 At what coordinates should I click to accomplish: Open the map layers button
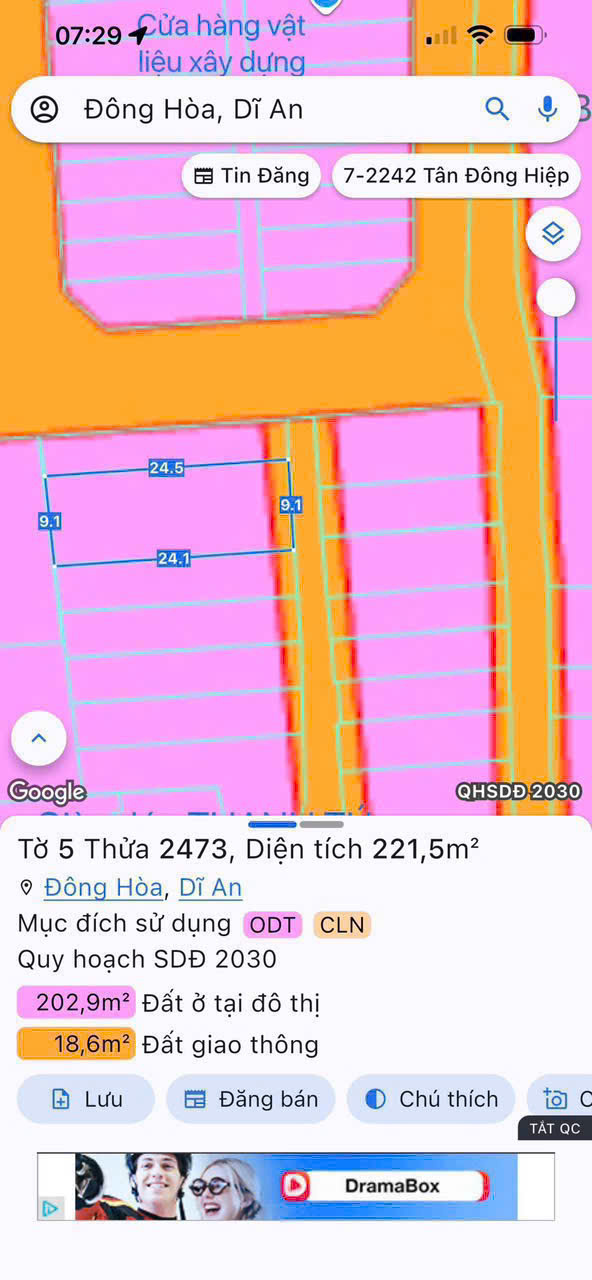[553, 234]
